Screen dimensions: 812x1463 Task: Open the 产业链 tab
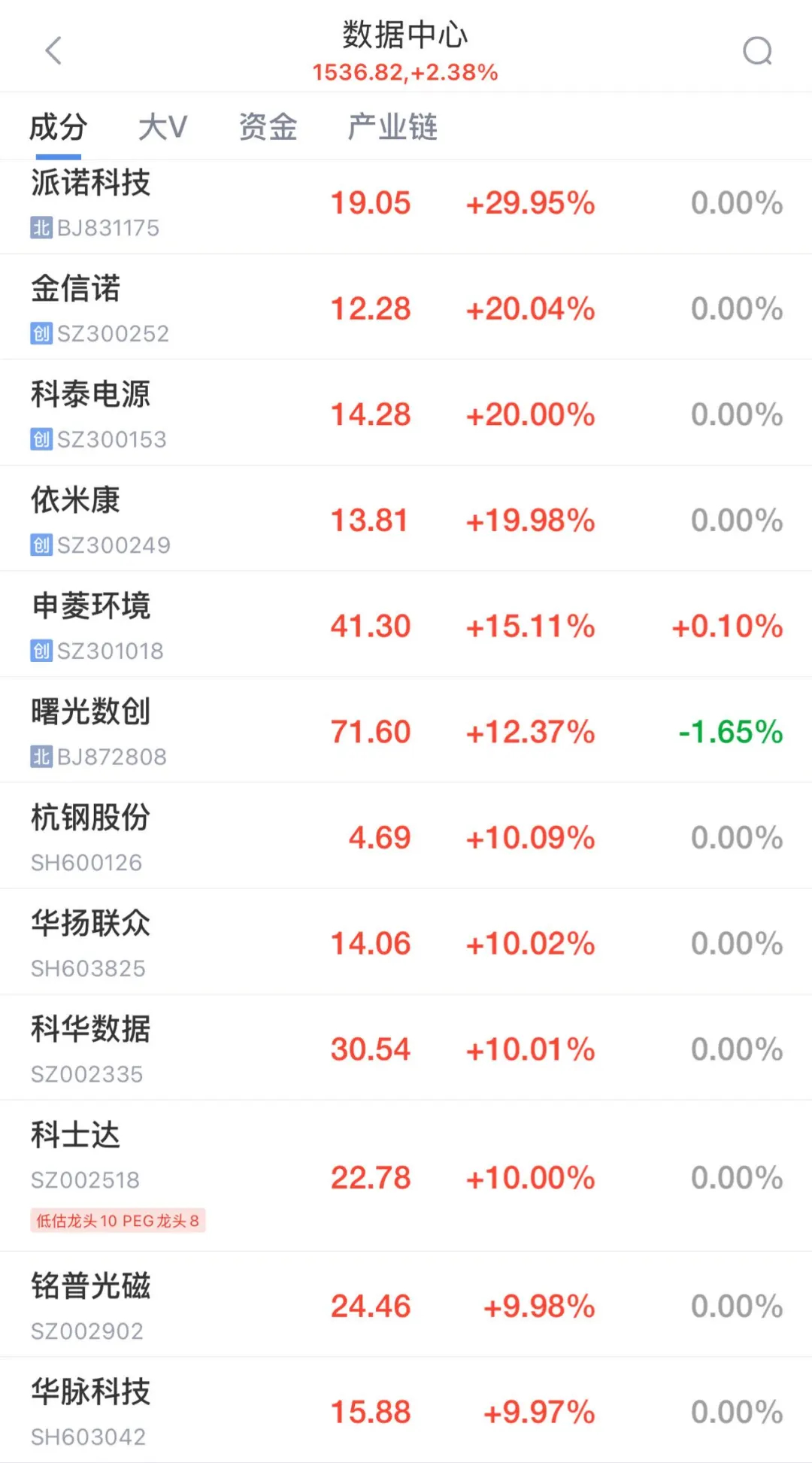click(x=392, y=126)
